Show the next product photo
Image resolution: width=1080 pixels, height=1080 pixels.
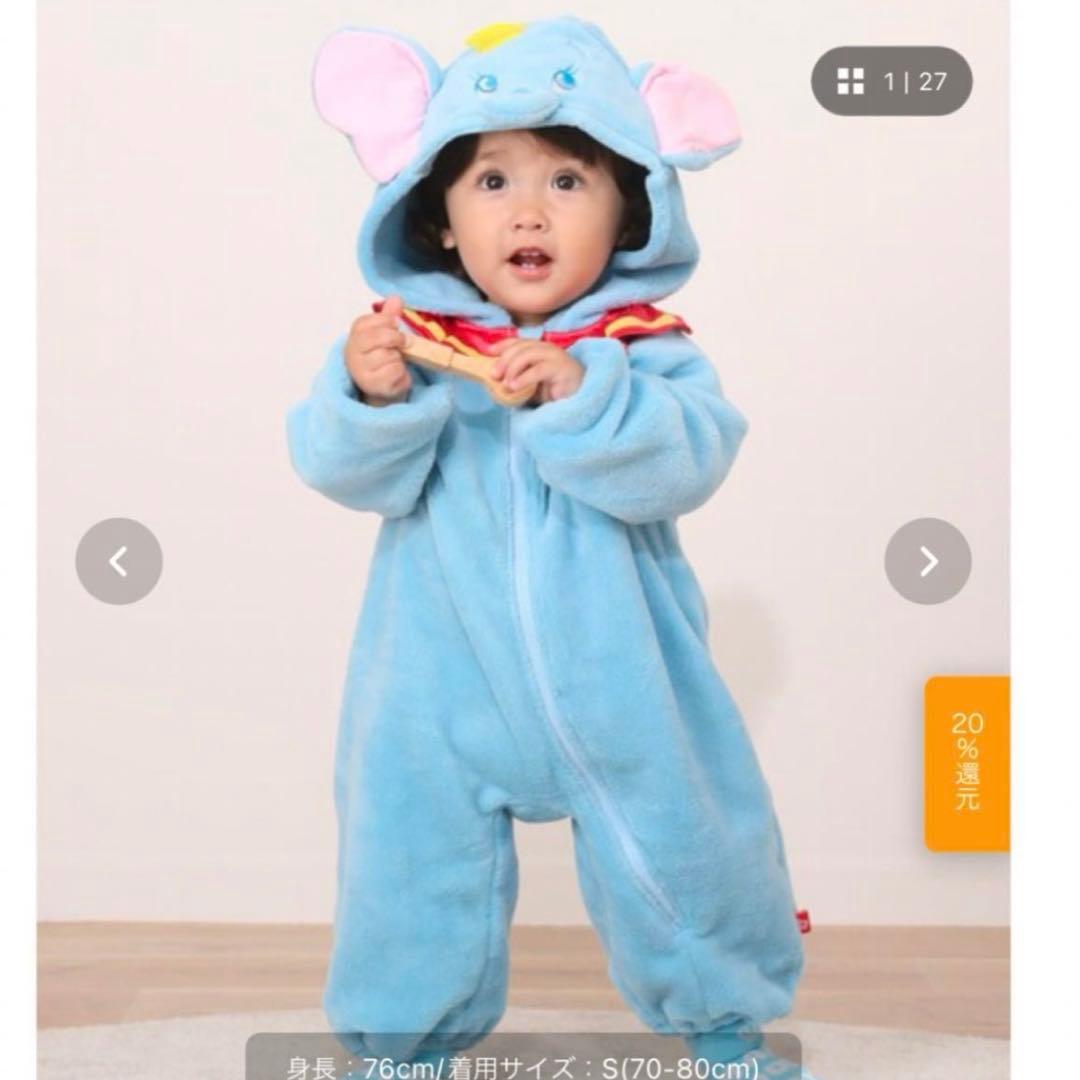point(927,561)
